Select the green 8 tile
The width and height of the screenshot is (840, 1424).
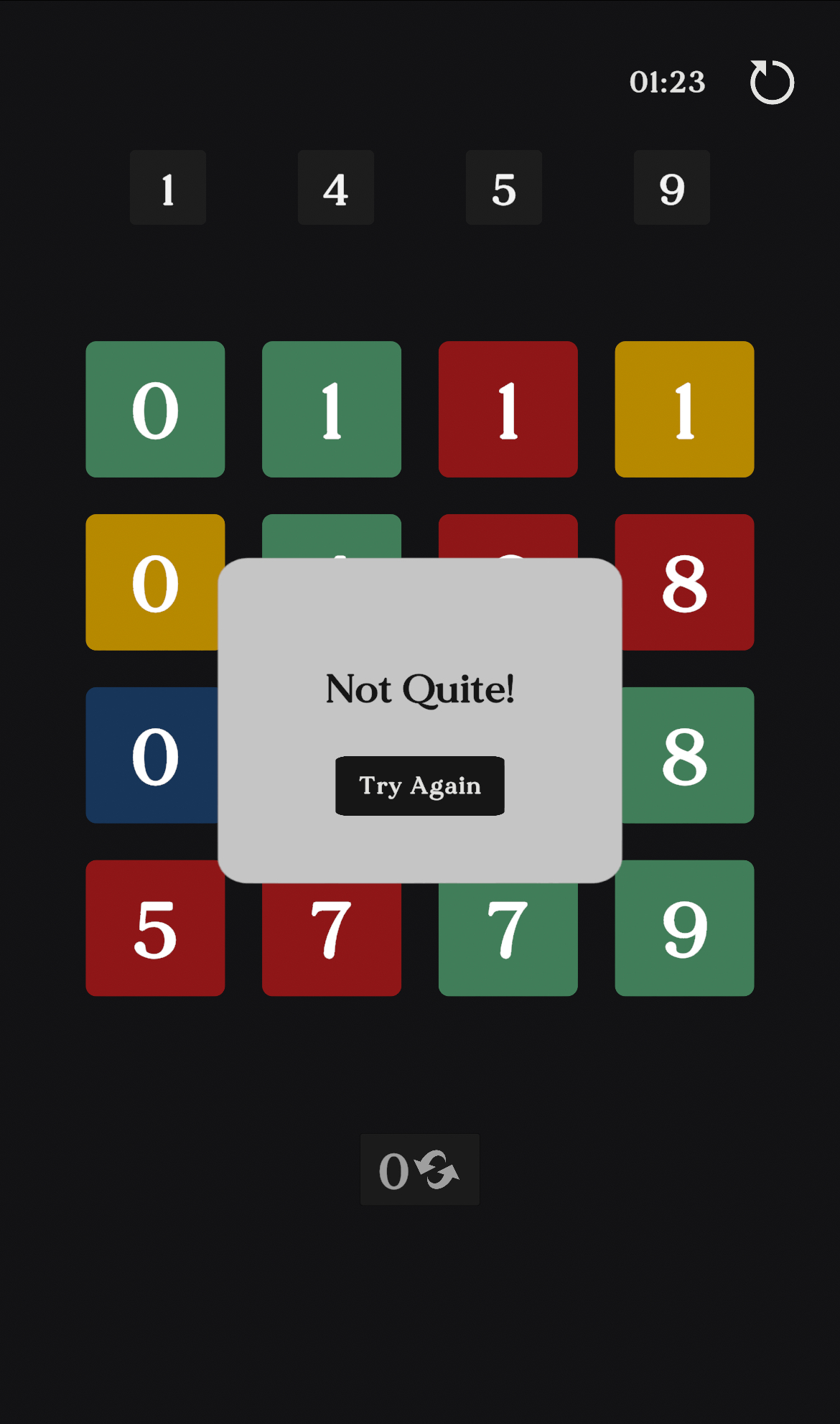tap(687, 755)
